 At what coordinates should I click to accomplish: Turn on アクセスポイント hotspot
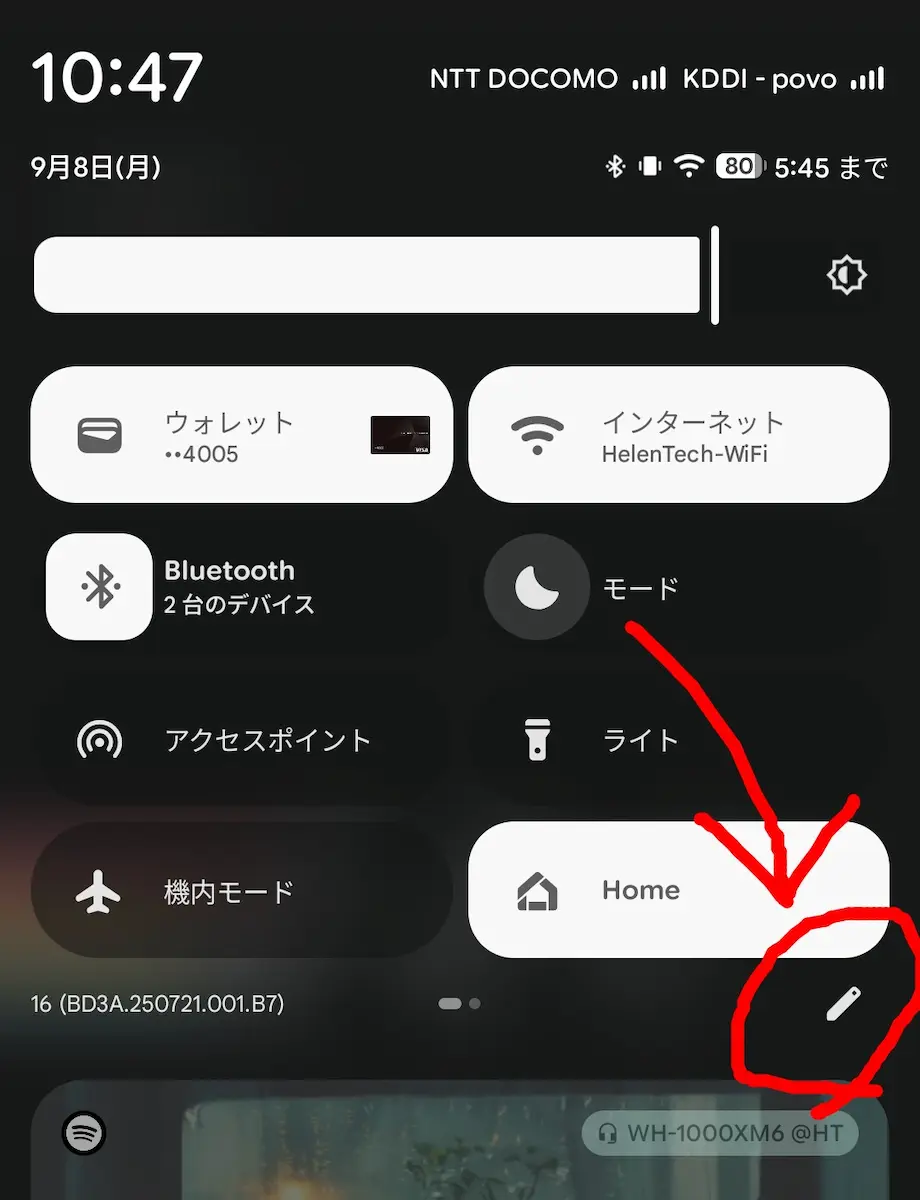pos(241,740)
